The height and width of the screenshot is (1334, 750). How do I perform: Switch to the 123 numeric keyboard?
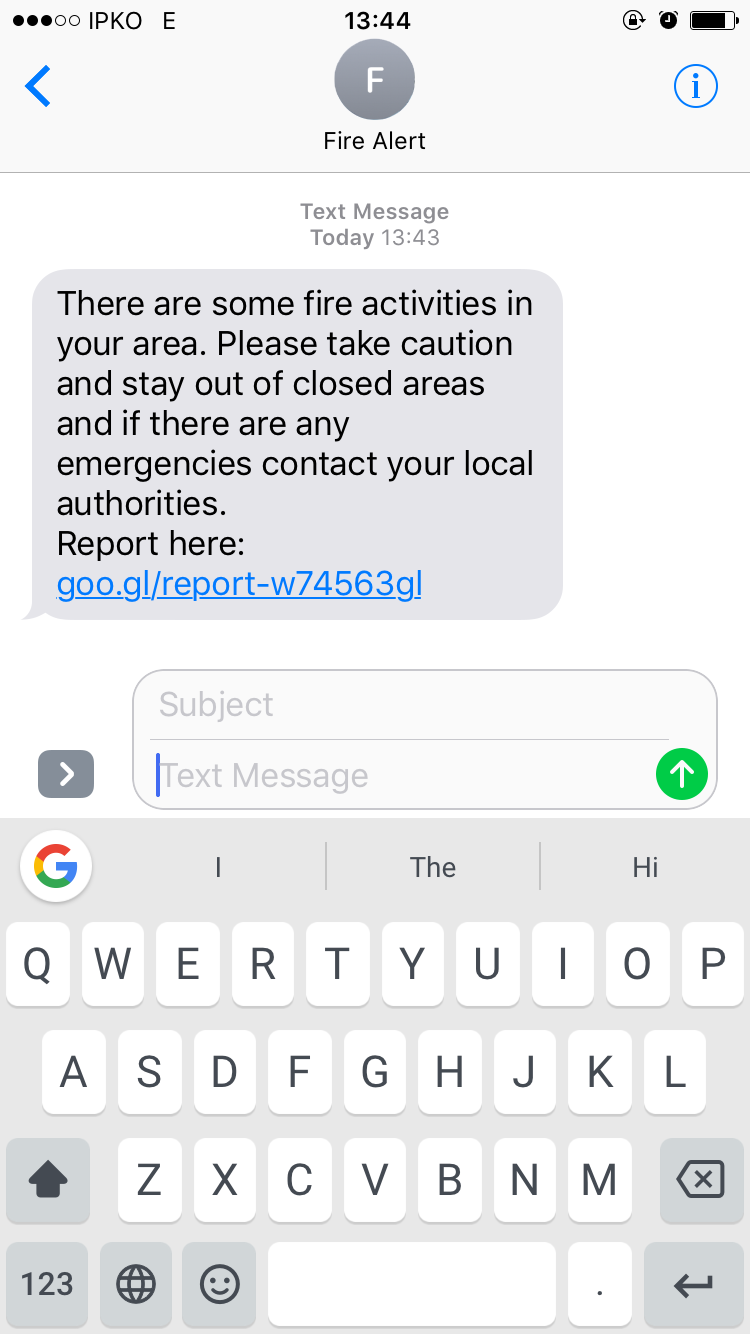point(47,1284)
